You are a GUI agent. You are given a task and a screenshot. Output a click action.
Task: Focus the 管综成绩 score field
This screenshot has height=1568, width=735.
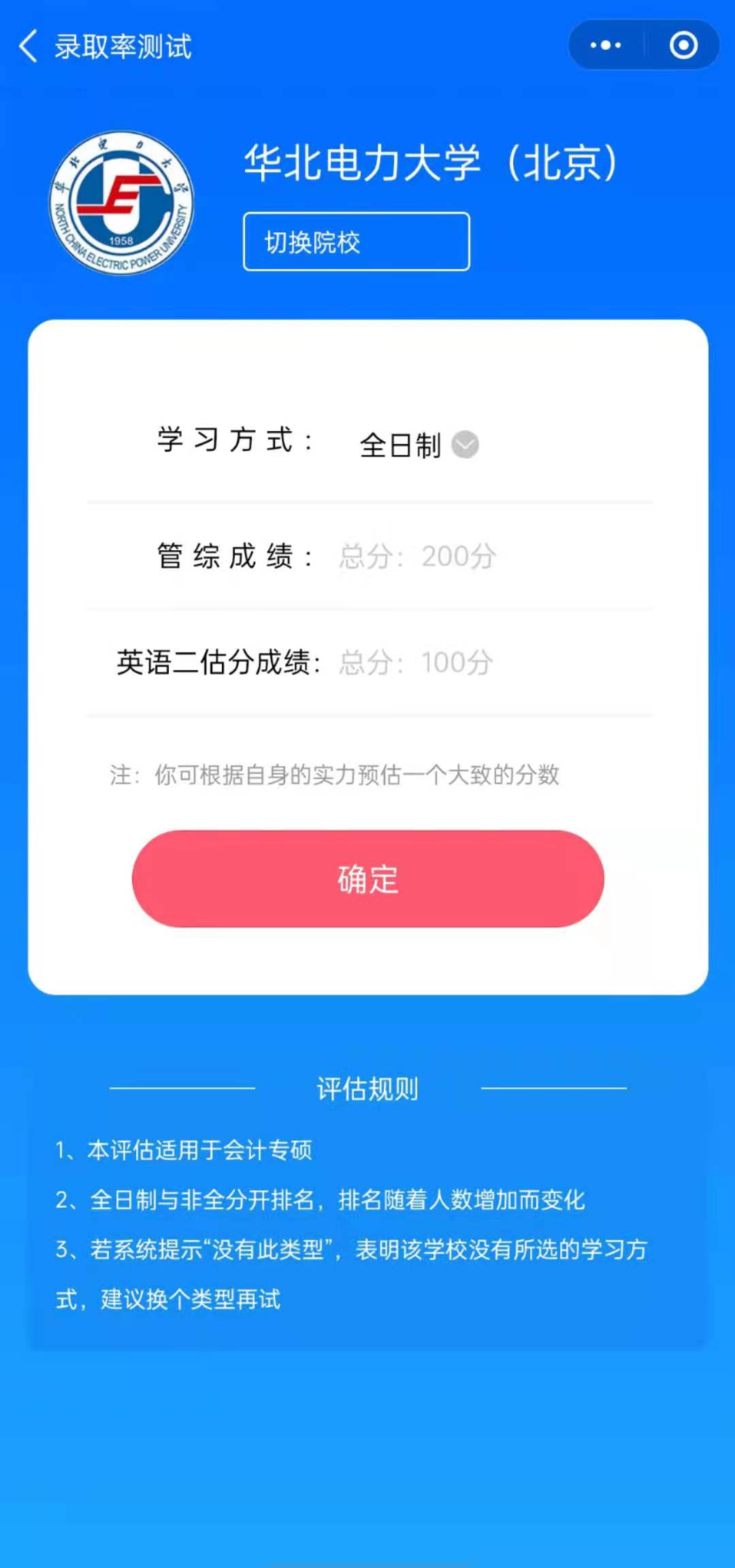tap(476, 556)
